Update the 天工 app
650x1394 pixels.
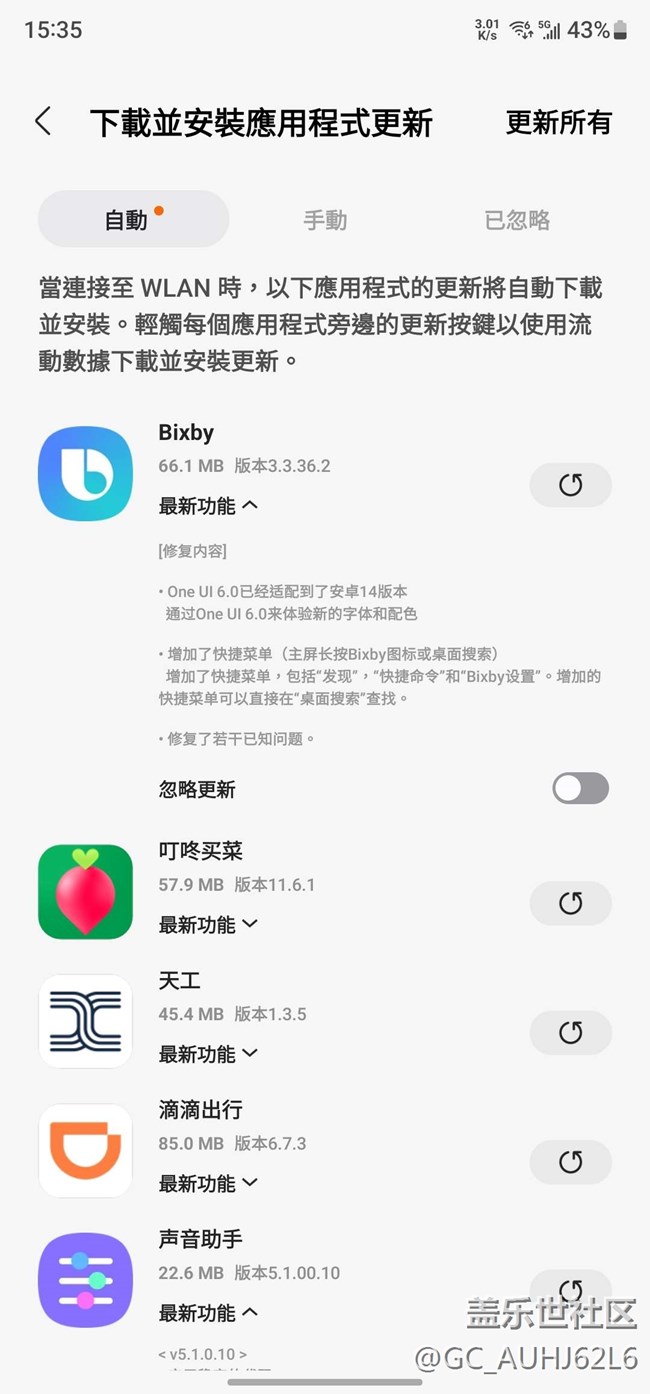(570, 1033)
